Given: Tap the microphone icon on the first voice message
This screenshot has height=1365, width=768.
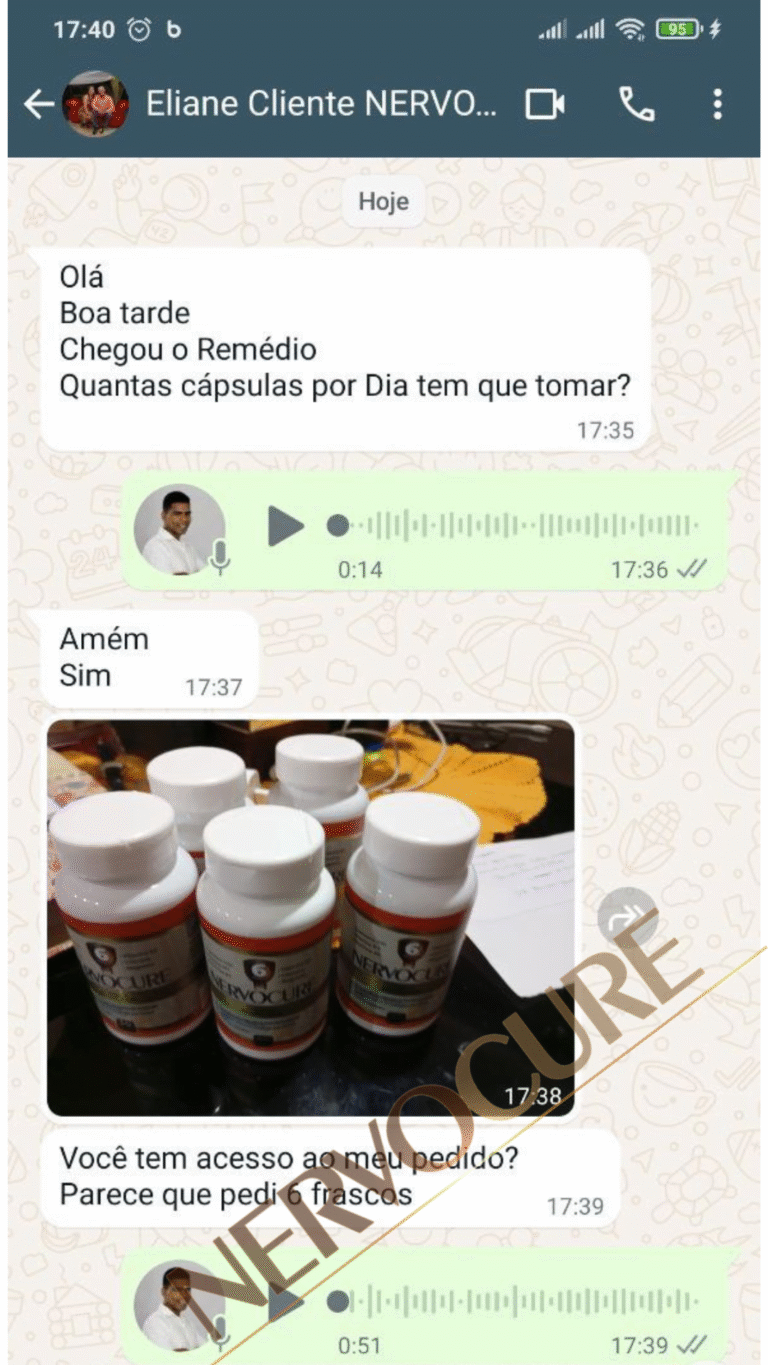Looking at the screenshot, I should tap(219, 555).
